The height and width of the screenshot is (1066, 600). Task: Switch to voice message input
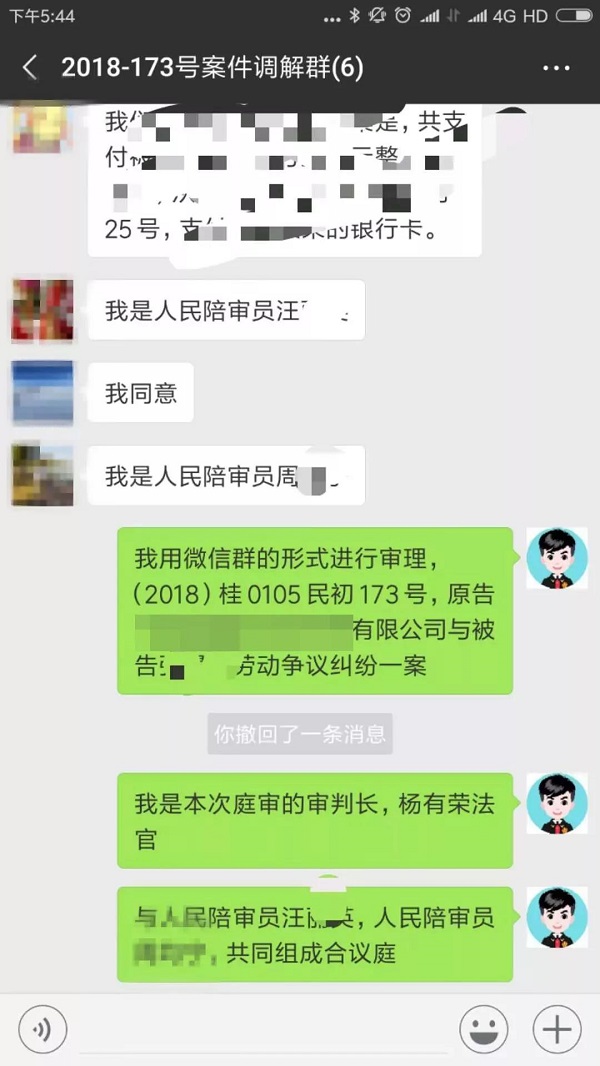coord(43,1029)
